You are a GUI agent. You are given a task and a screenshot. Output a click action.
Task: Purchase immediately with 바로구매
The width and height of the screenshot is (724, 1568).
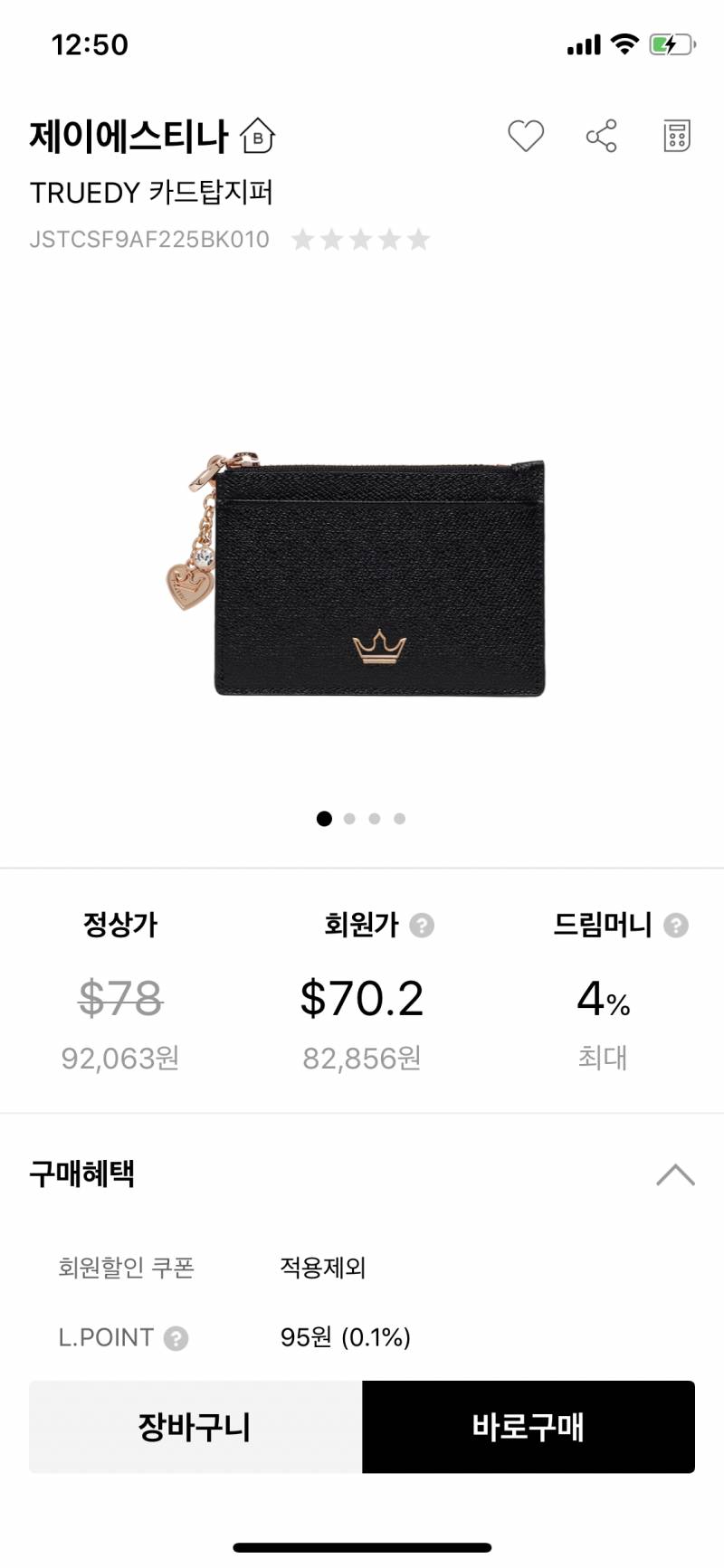tap(529, 1428)
